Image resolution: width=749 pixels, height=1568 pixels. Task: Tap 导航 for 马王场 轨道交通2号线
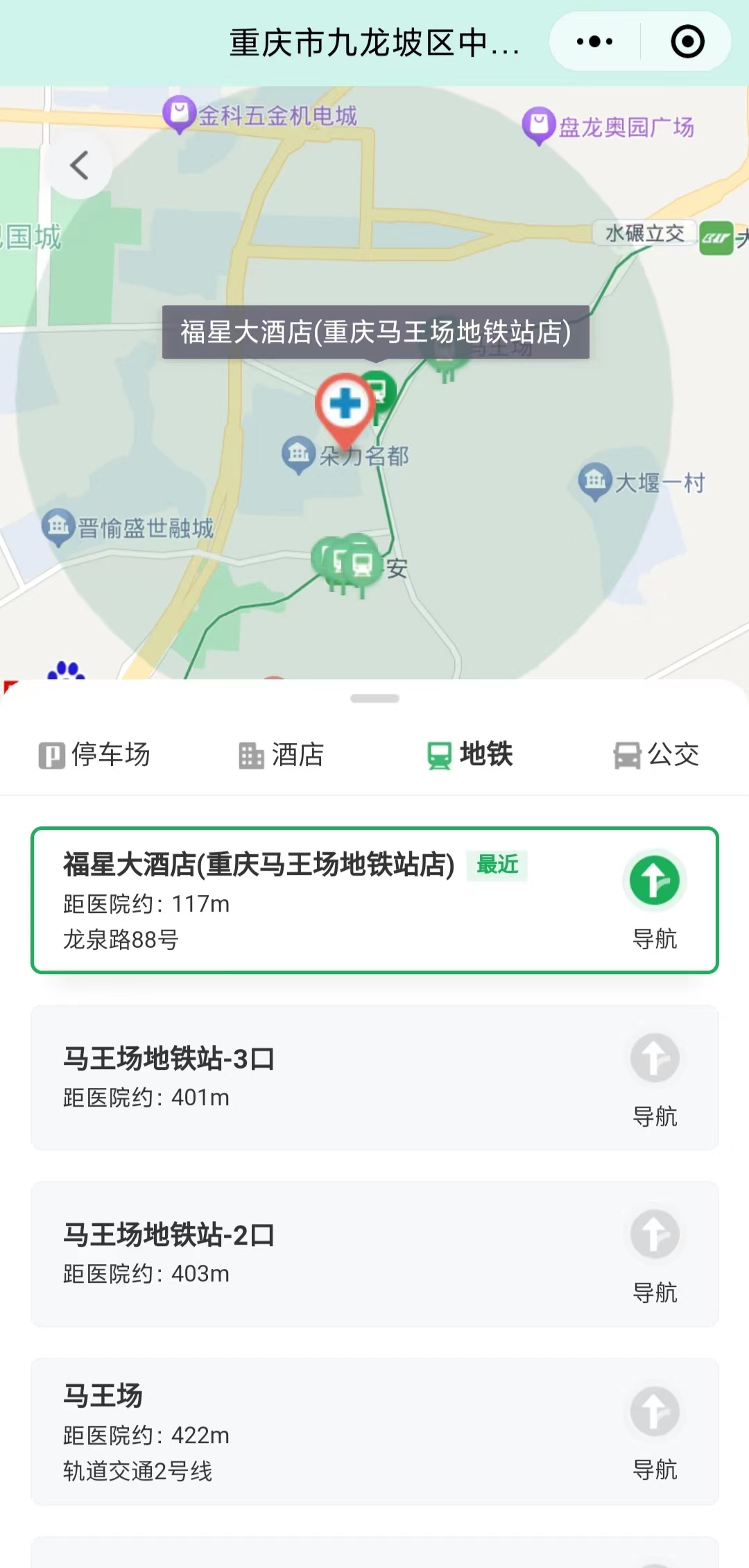pos(654,1431)
